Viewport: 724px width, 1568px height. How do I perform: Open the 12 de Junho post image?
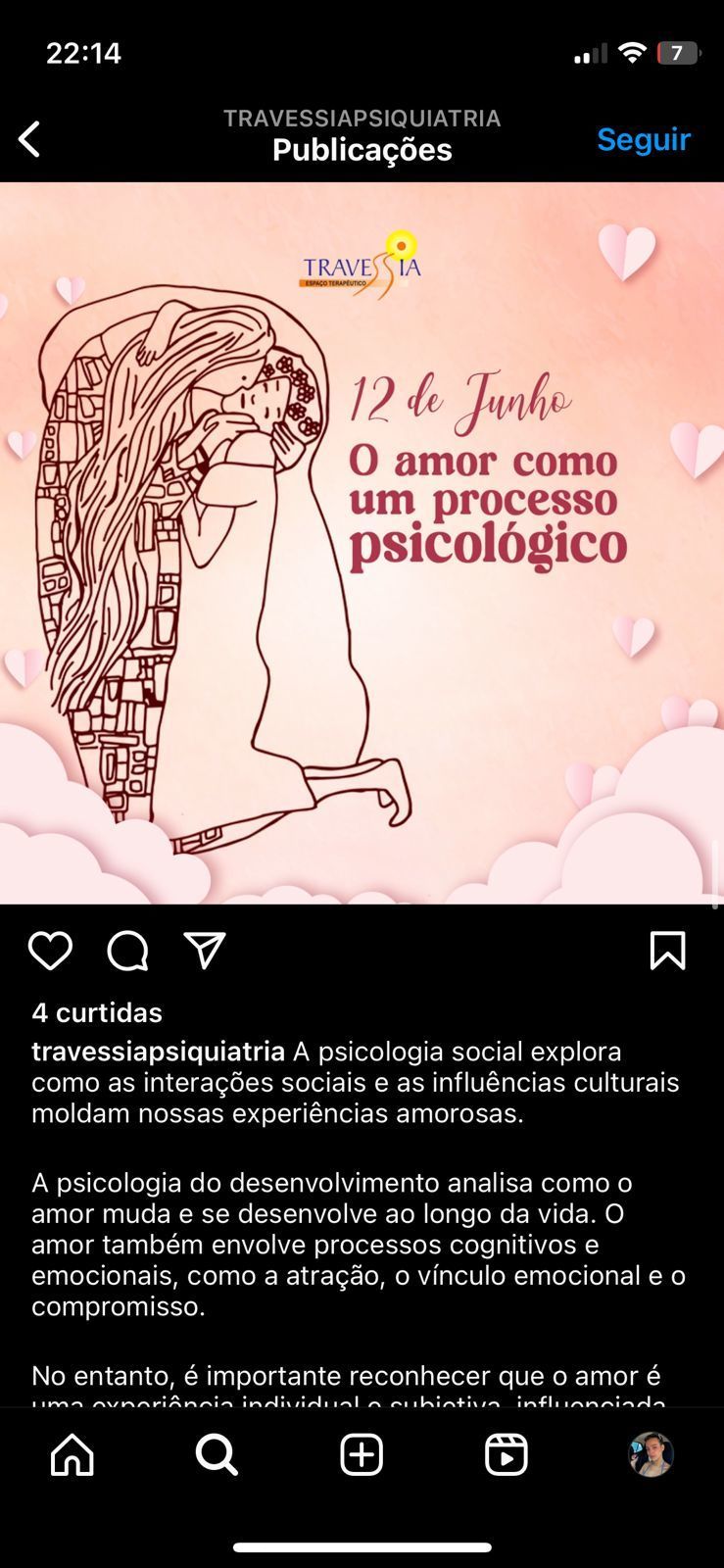pyautogui.click(x=362, y=542)
